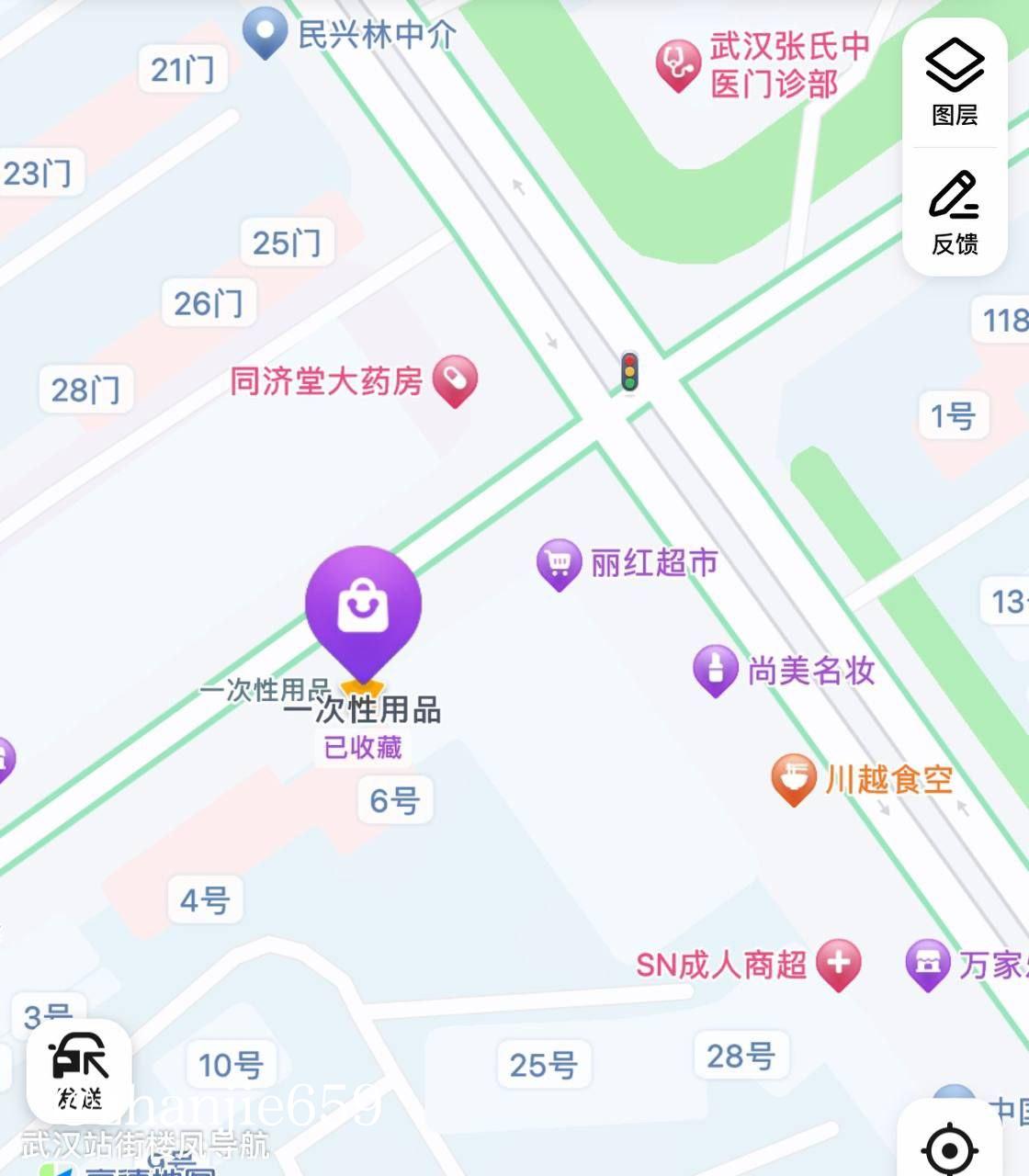
Task: Tap the SN成人商超 marker
Action: point(838,964)
